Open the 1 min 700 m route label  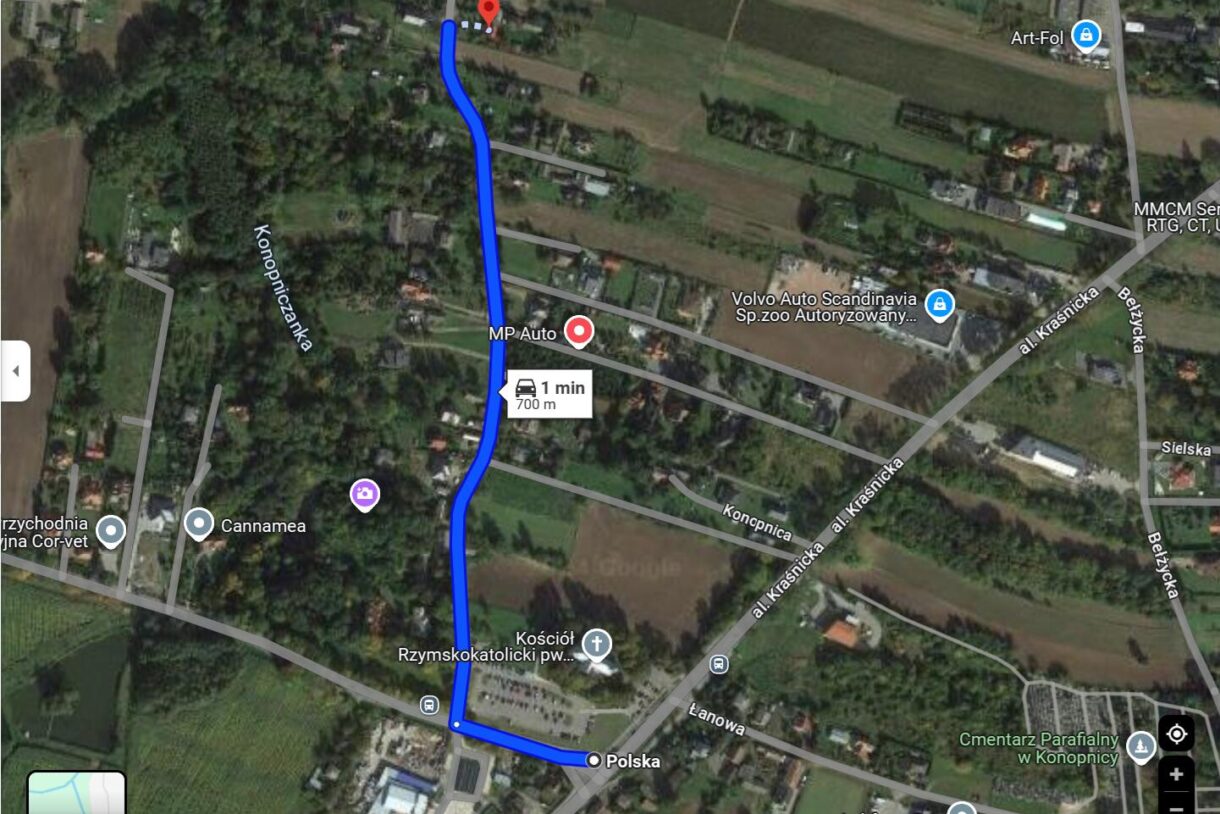click(x=549, y=394)
